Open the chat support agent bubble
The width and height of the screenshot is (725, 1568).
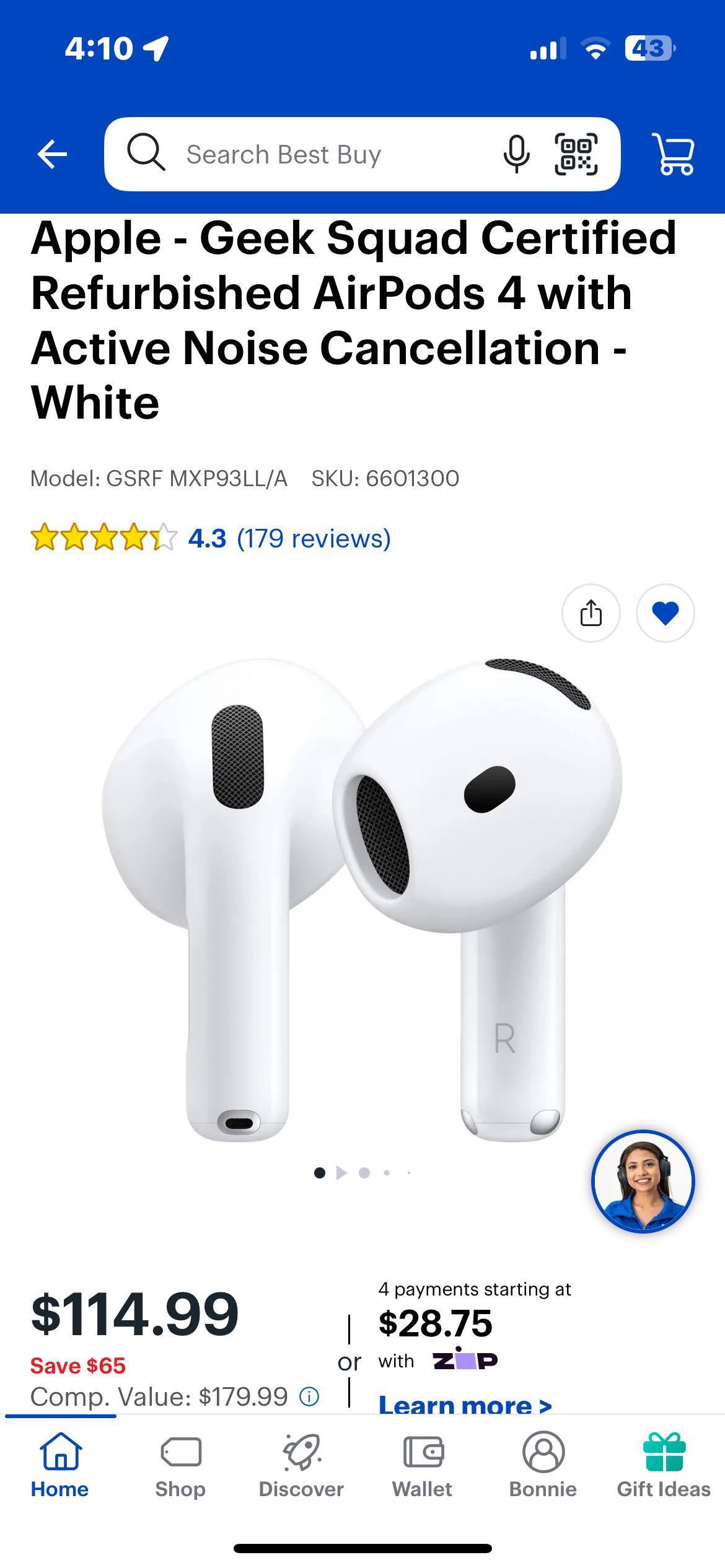tap(643, 1181)
